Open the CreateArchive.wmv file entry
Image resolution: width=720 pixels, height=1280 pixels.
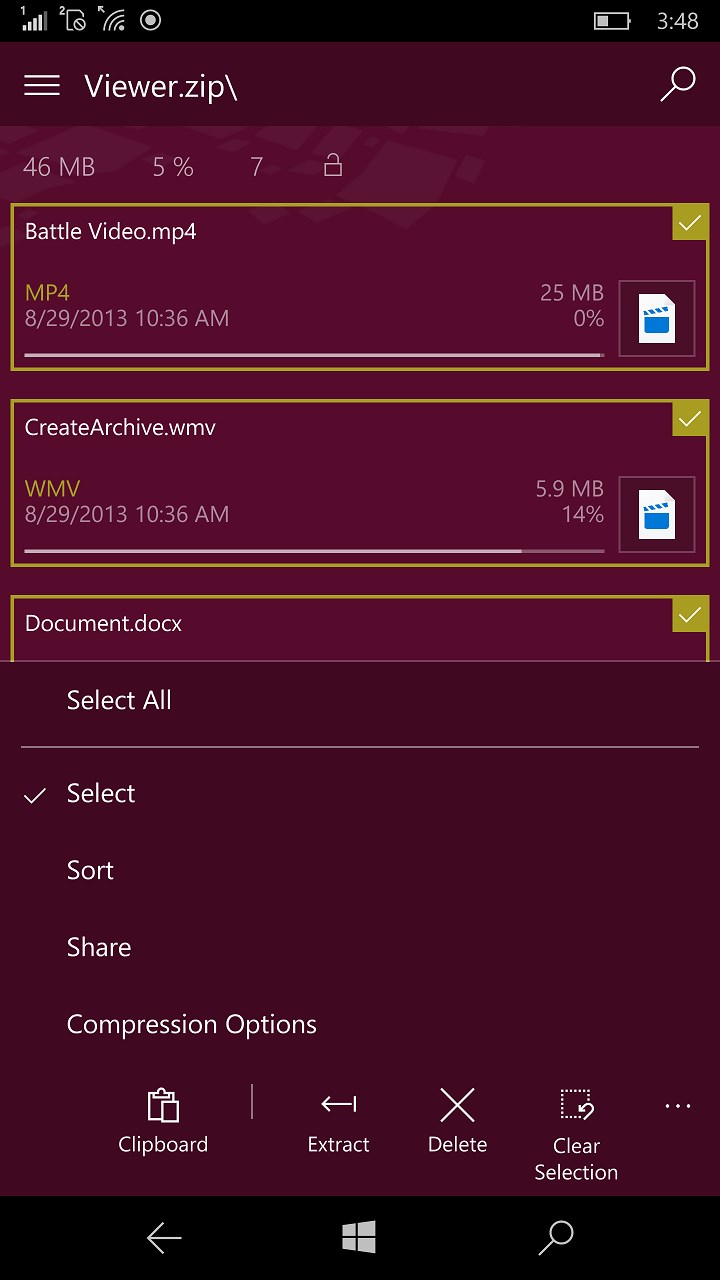300,485
